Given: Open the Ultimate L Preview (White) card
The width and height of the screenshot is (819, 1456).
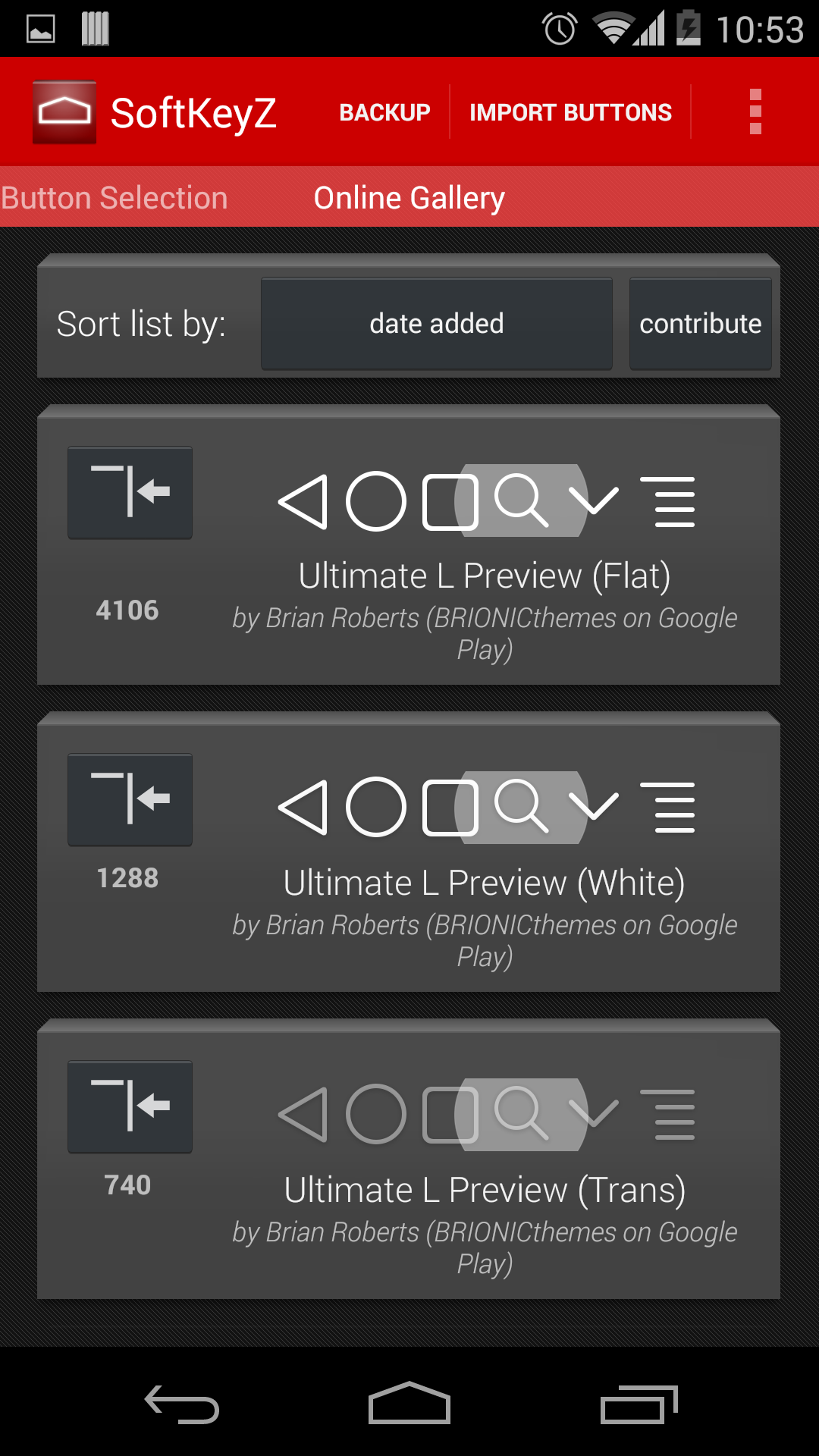Looking at the screenshot, I should 485,883.
